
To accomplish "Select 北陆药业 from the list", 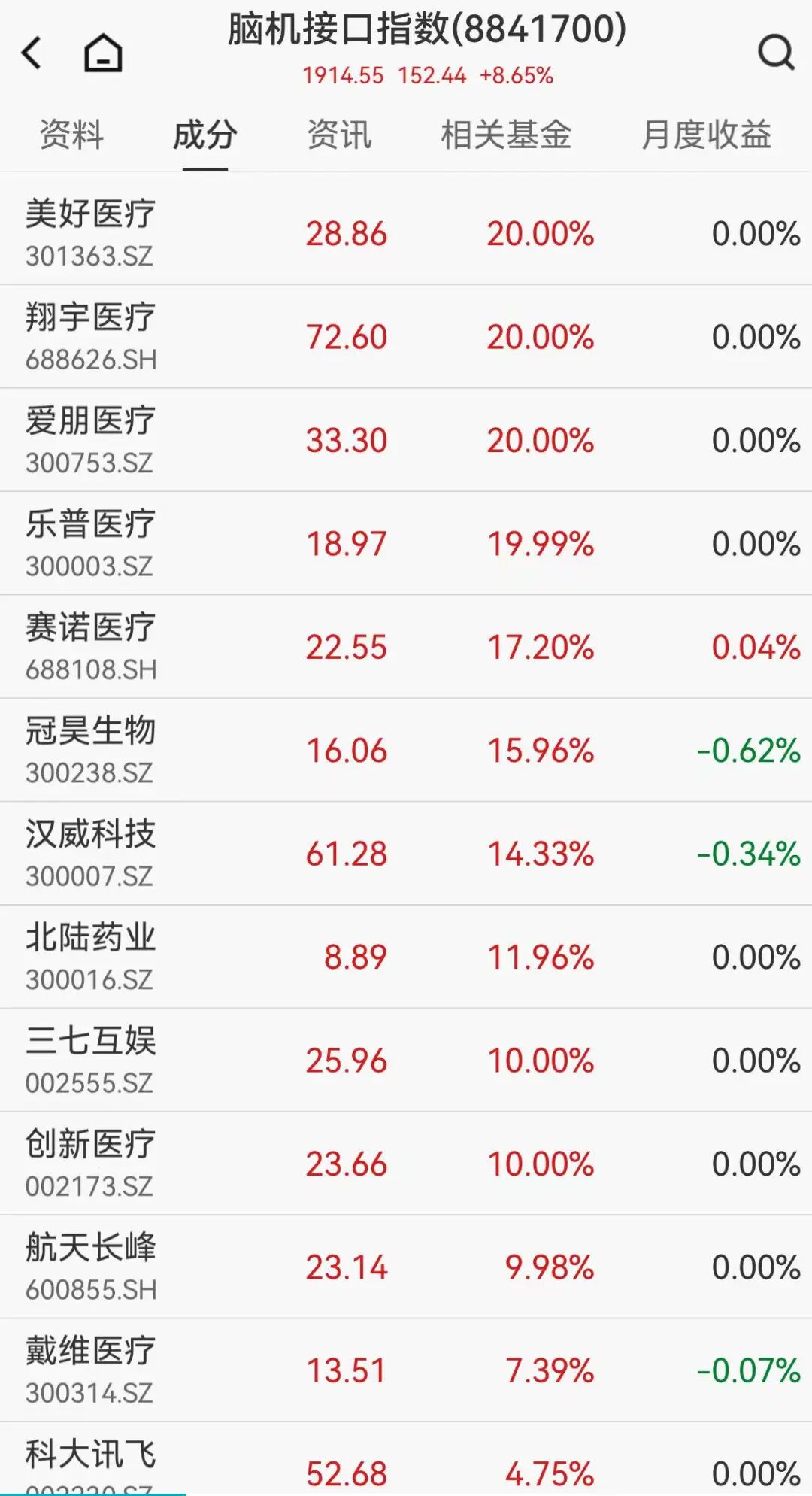I will coord(406,957).
